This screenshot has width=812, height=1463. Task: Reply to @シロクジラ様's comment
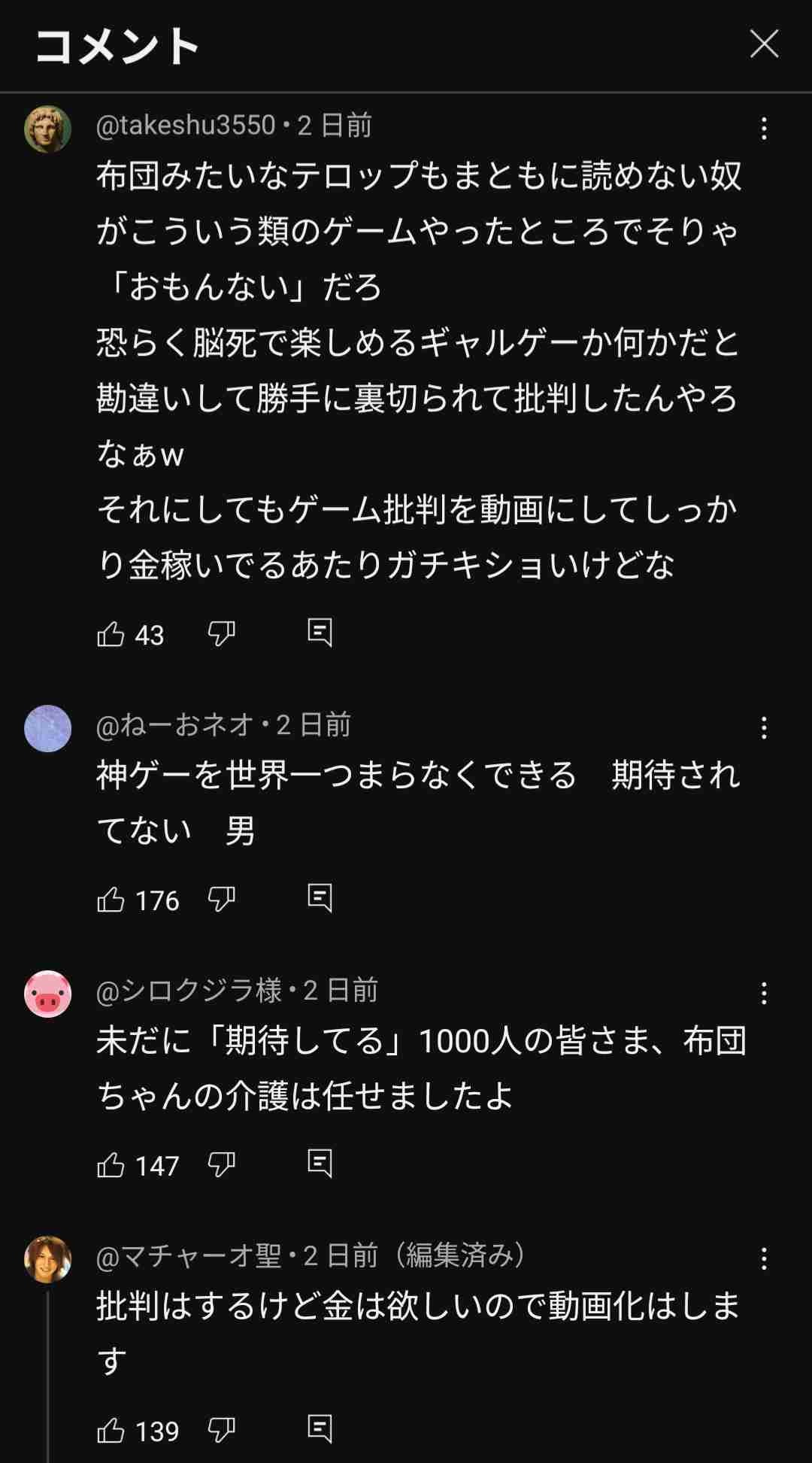point(320,1164)
